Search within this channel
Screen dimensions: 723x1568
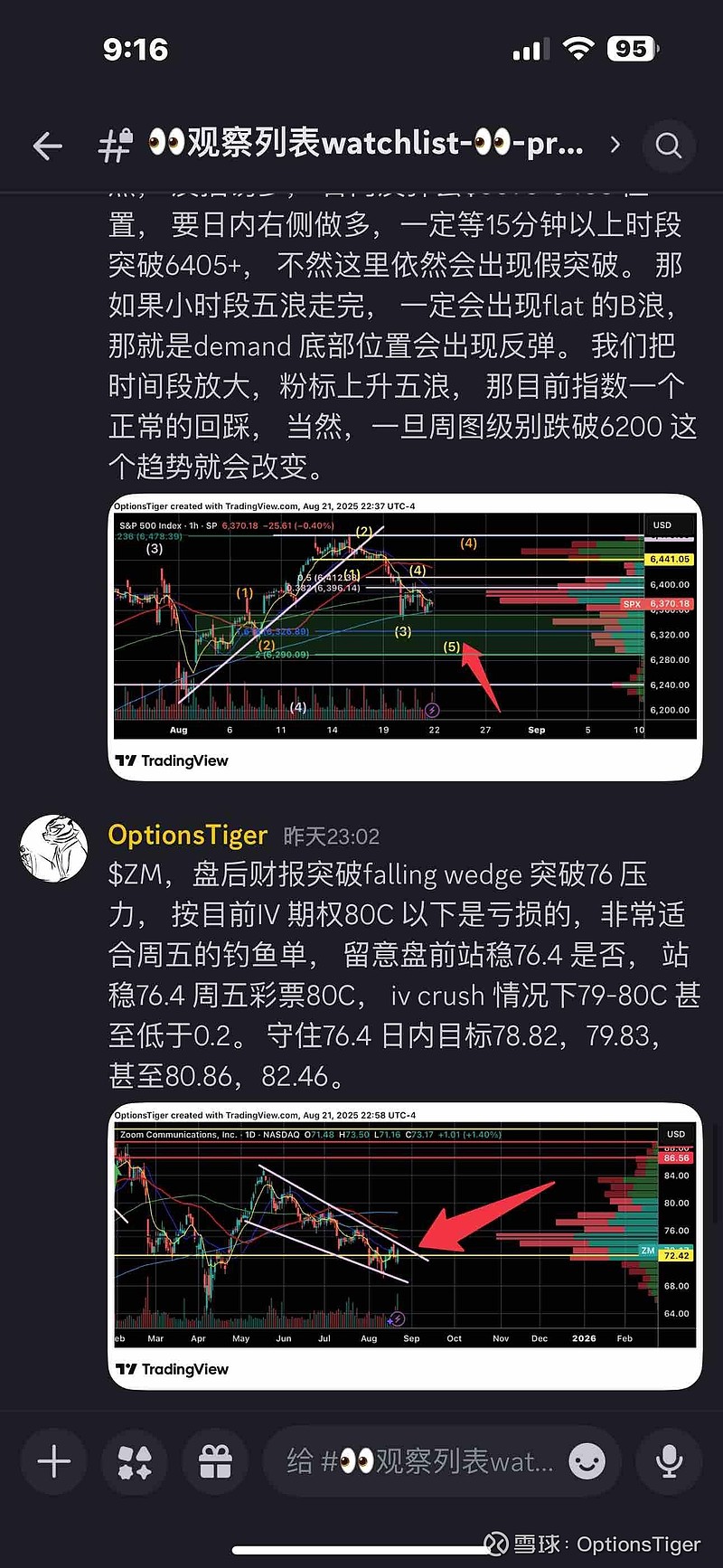click(x=668, y=146)
